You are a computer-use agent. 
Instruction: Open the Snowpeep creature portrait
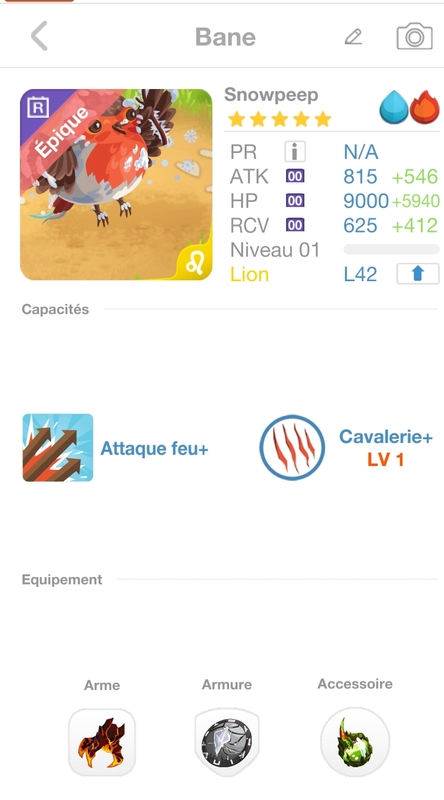tap(116, 185)
